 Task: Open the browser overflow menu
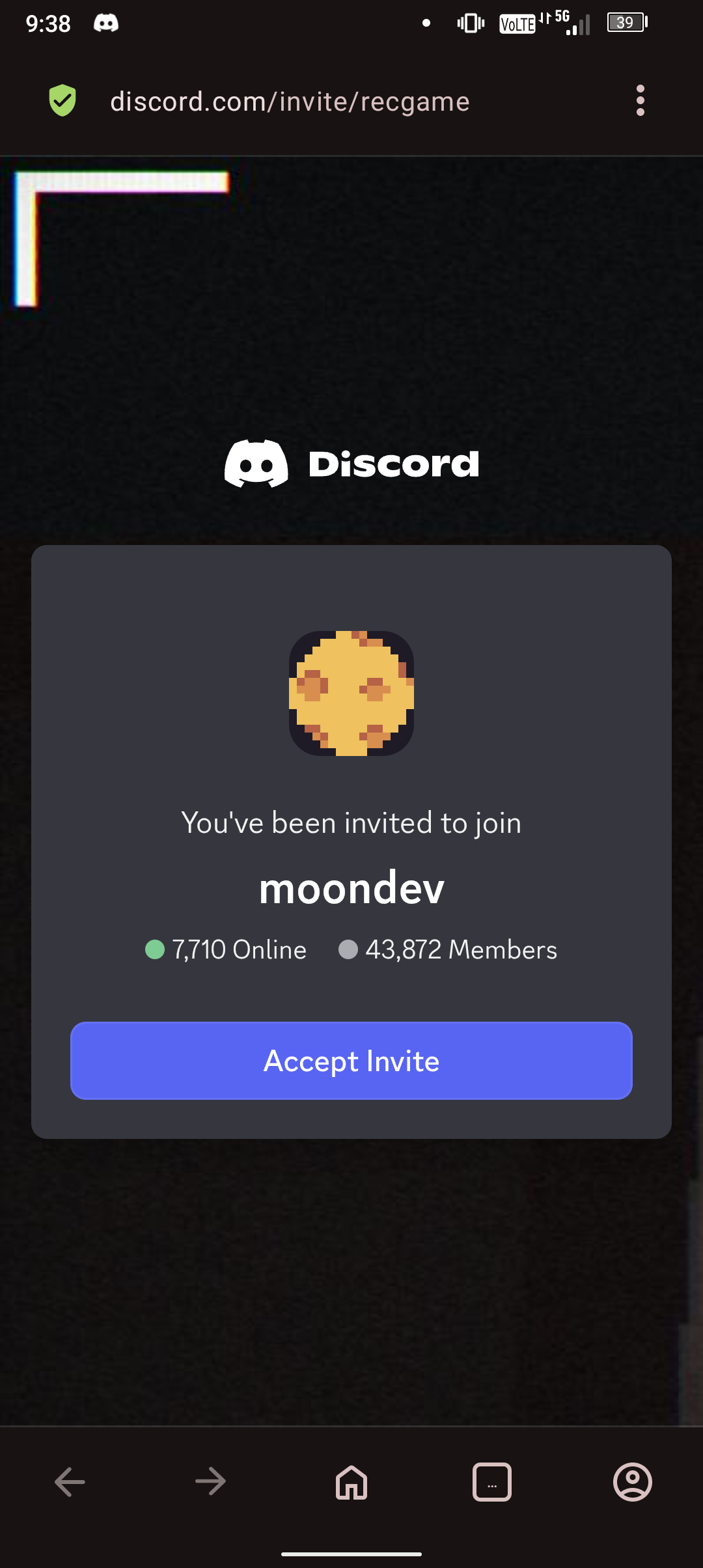641,101
